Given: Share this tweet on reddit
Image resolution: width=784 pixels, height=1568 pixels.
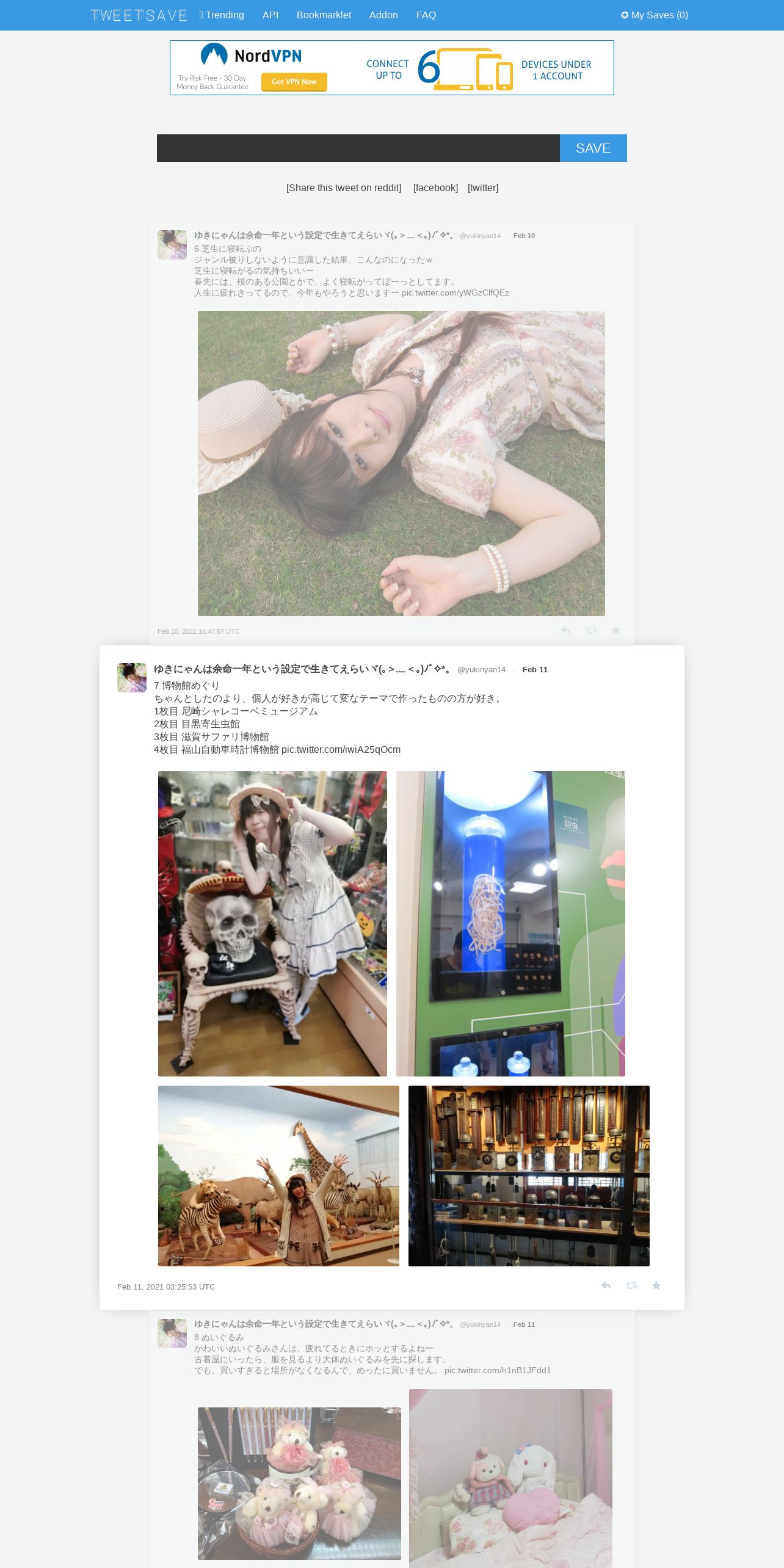Looking at the screenshot, I should pyautogui.click(x=344, y=187).
